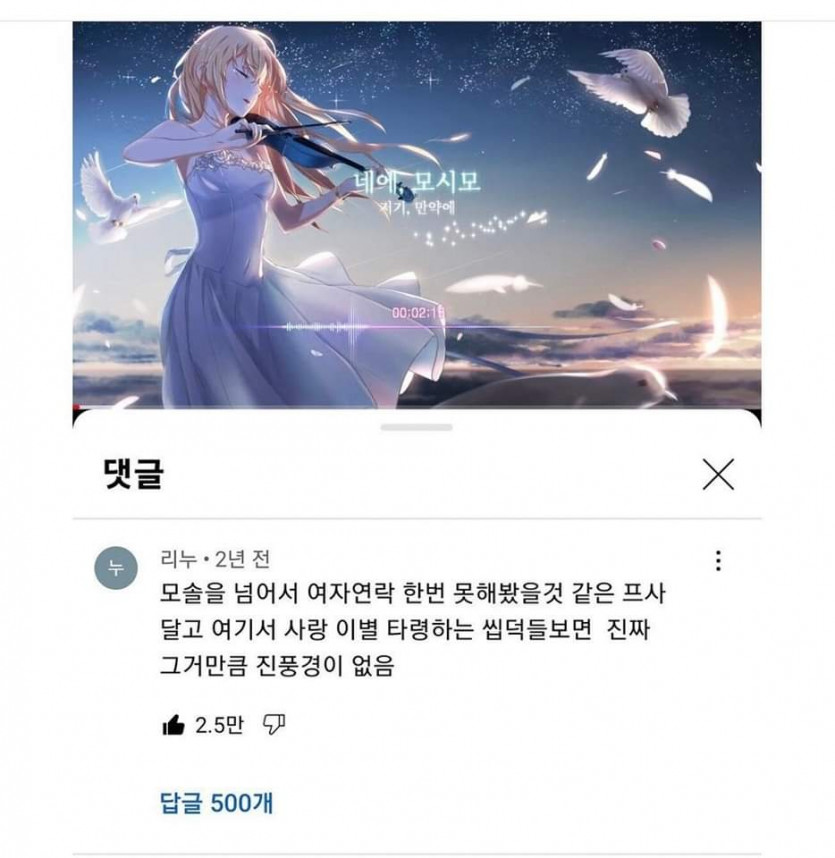The width and height of the screenshot is (835, 858).
Task: Tap the video player above the comments
Action: coord(416,215)
